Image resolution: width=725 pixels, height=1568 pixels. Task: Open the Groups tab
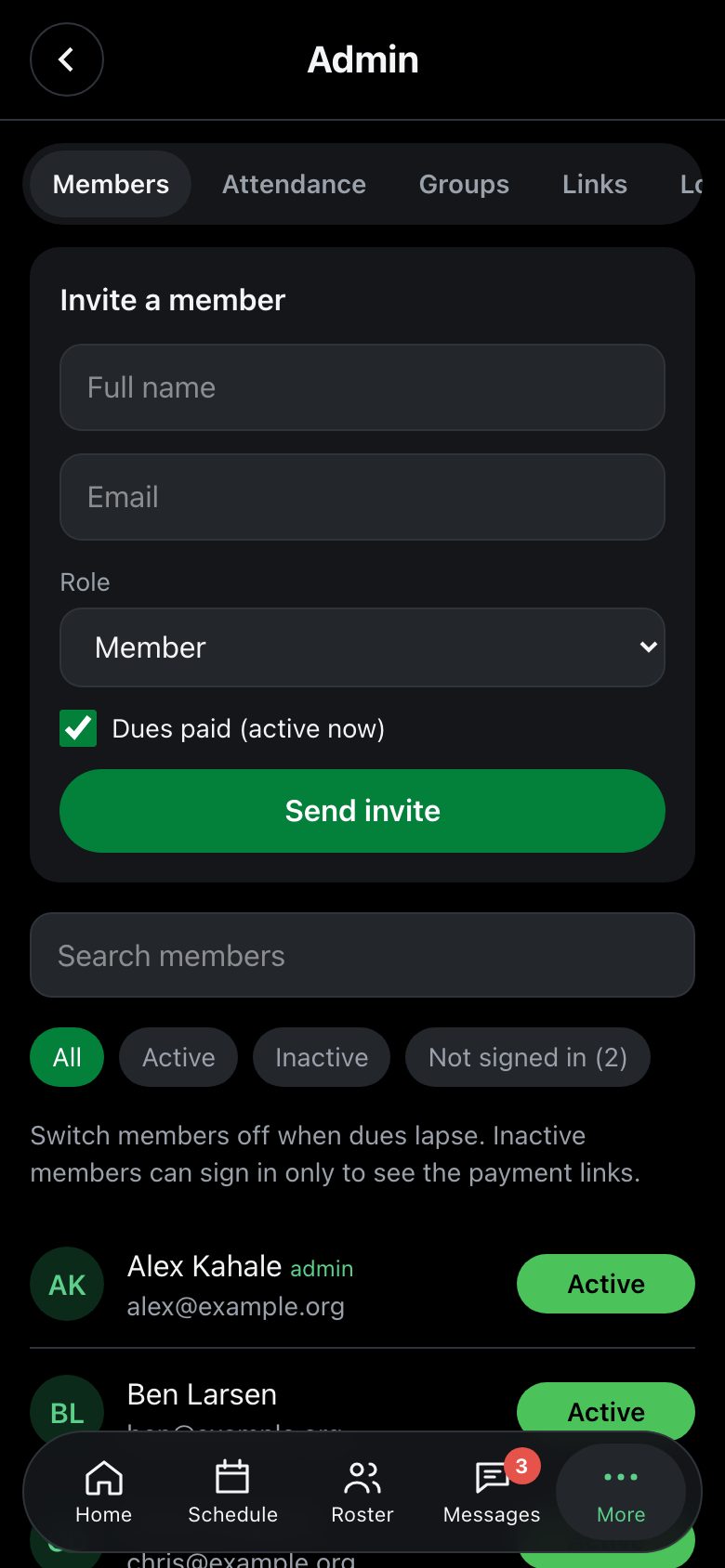click(464, 184)
